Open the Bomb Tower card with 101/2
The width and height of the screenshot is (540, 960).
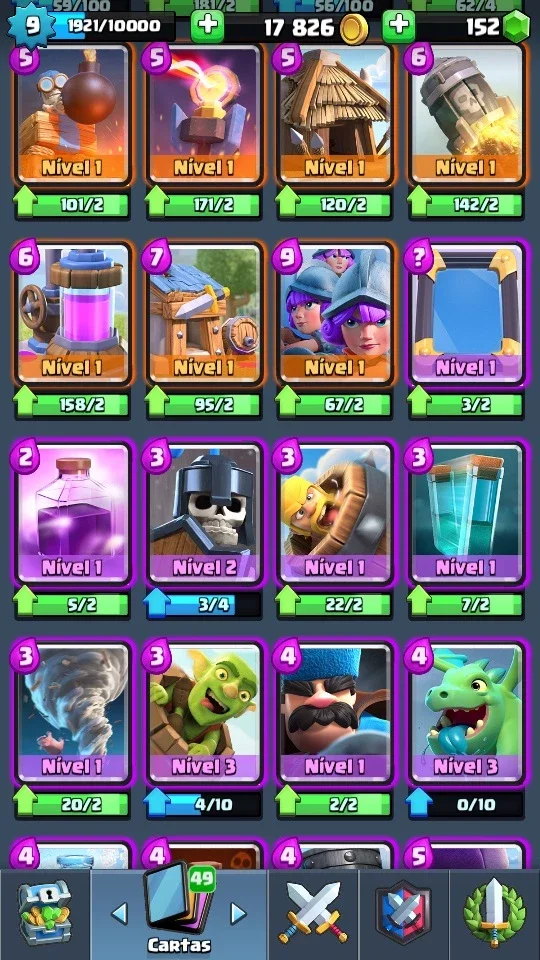coord(73,114)
